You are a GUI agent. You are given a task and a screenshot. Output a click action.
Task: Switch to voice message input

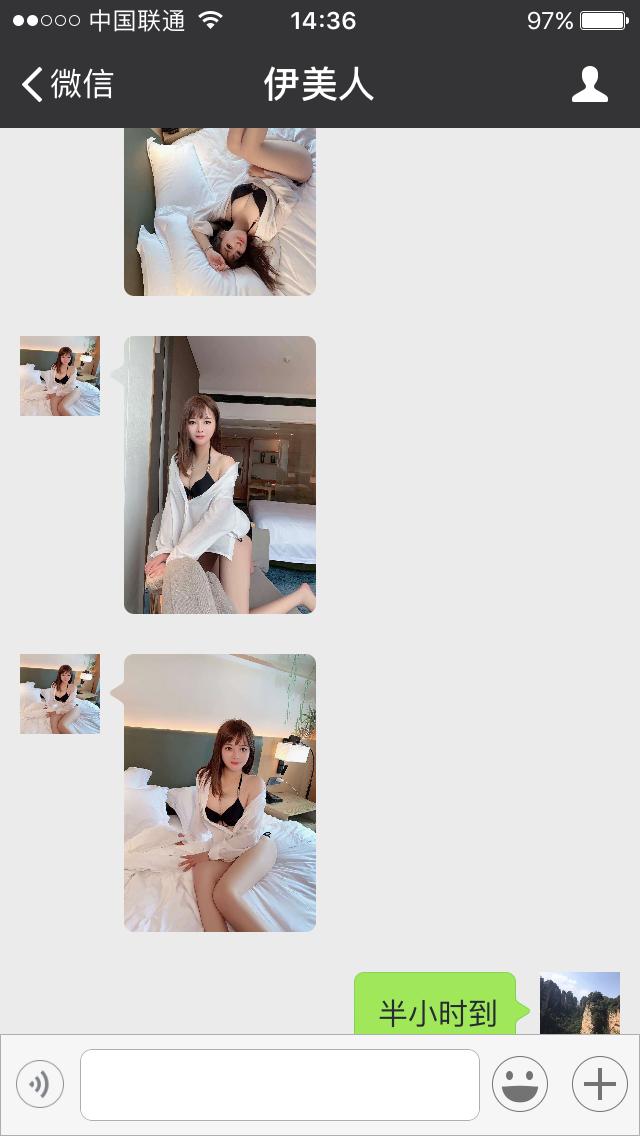[x=40, y=1084]
